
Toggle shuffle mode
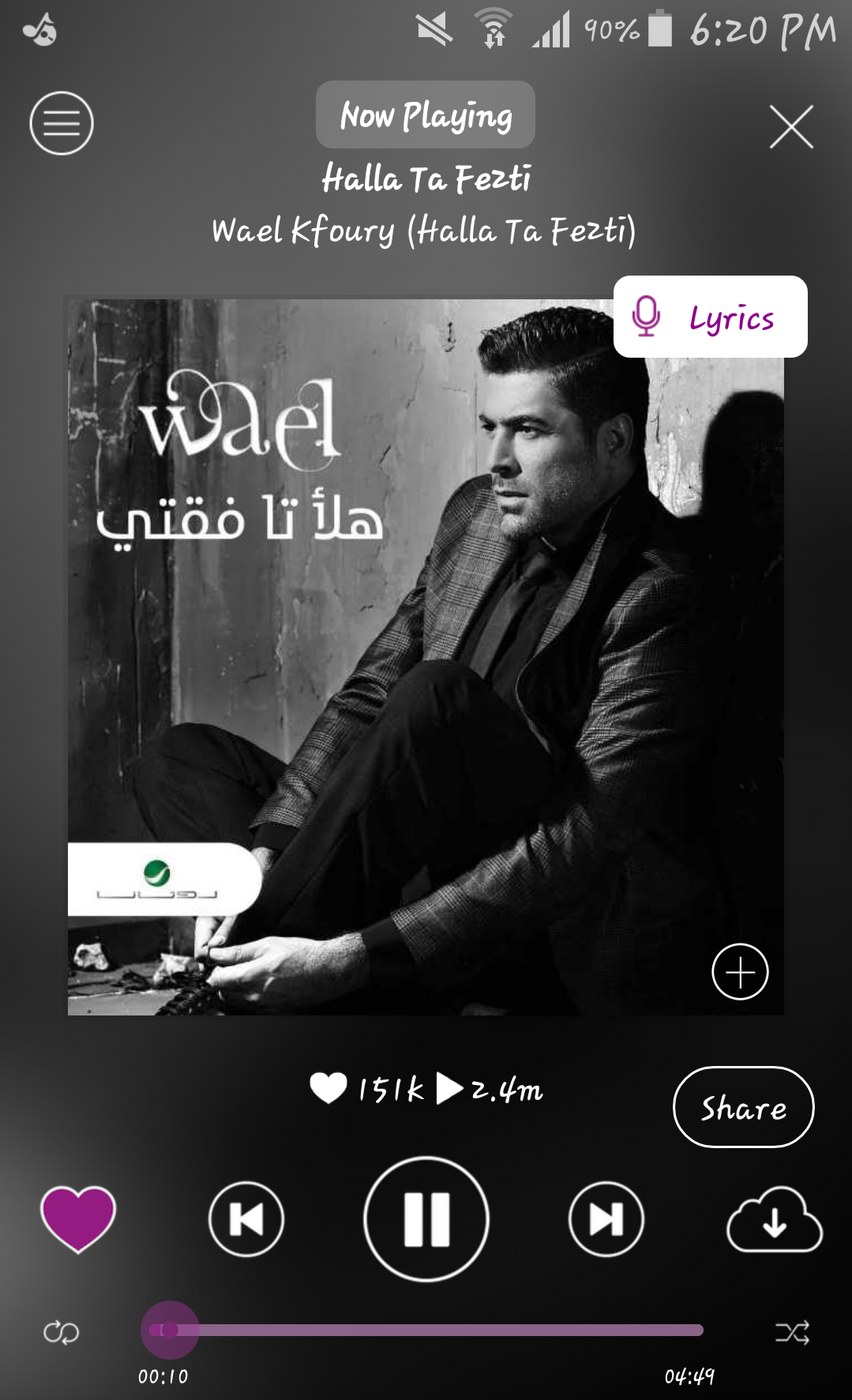pos(792,1333)
